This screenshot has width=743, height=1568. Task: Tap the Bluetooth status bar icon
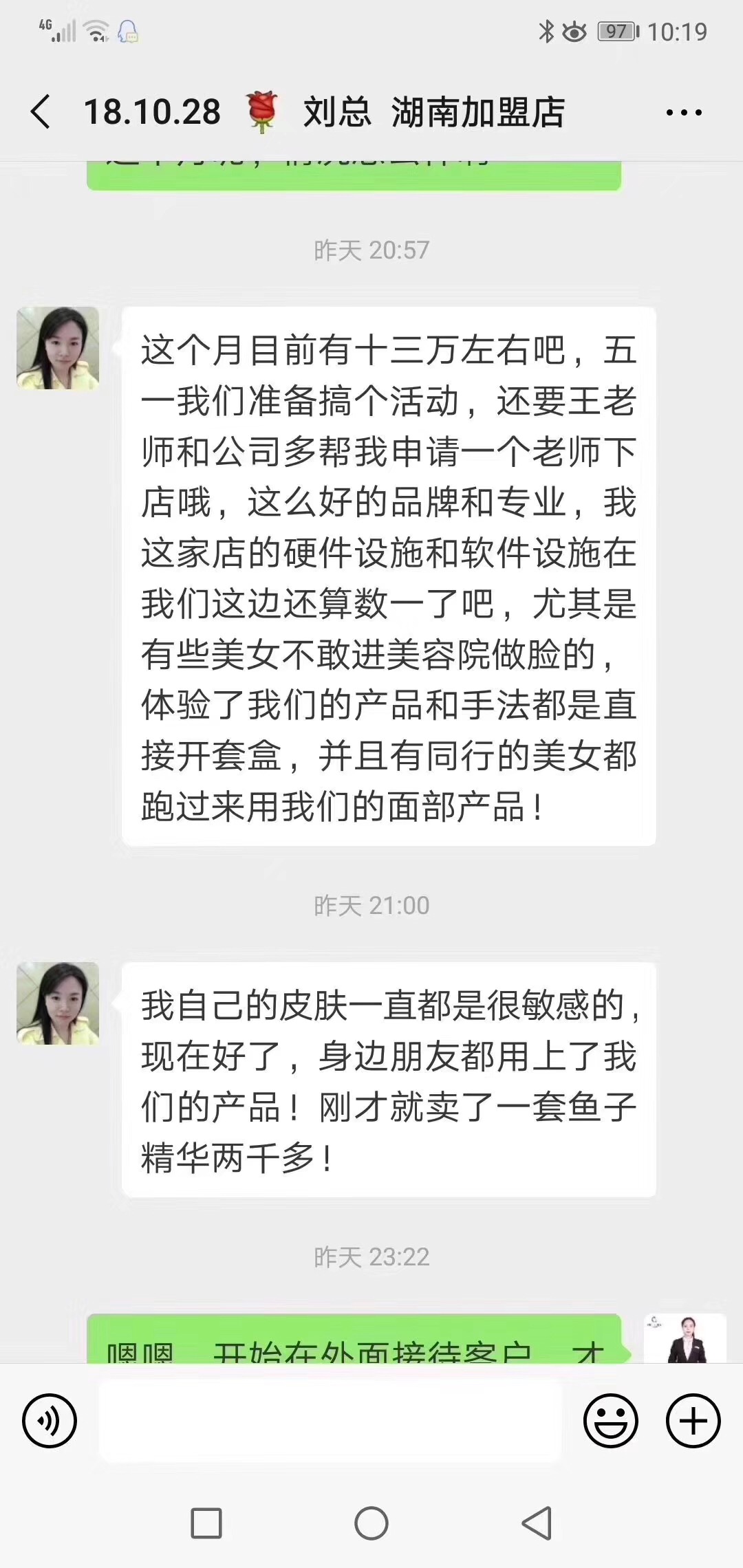click(x=547, y=31)
